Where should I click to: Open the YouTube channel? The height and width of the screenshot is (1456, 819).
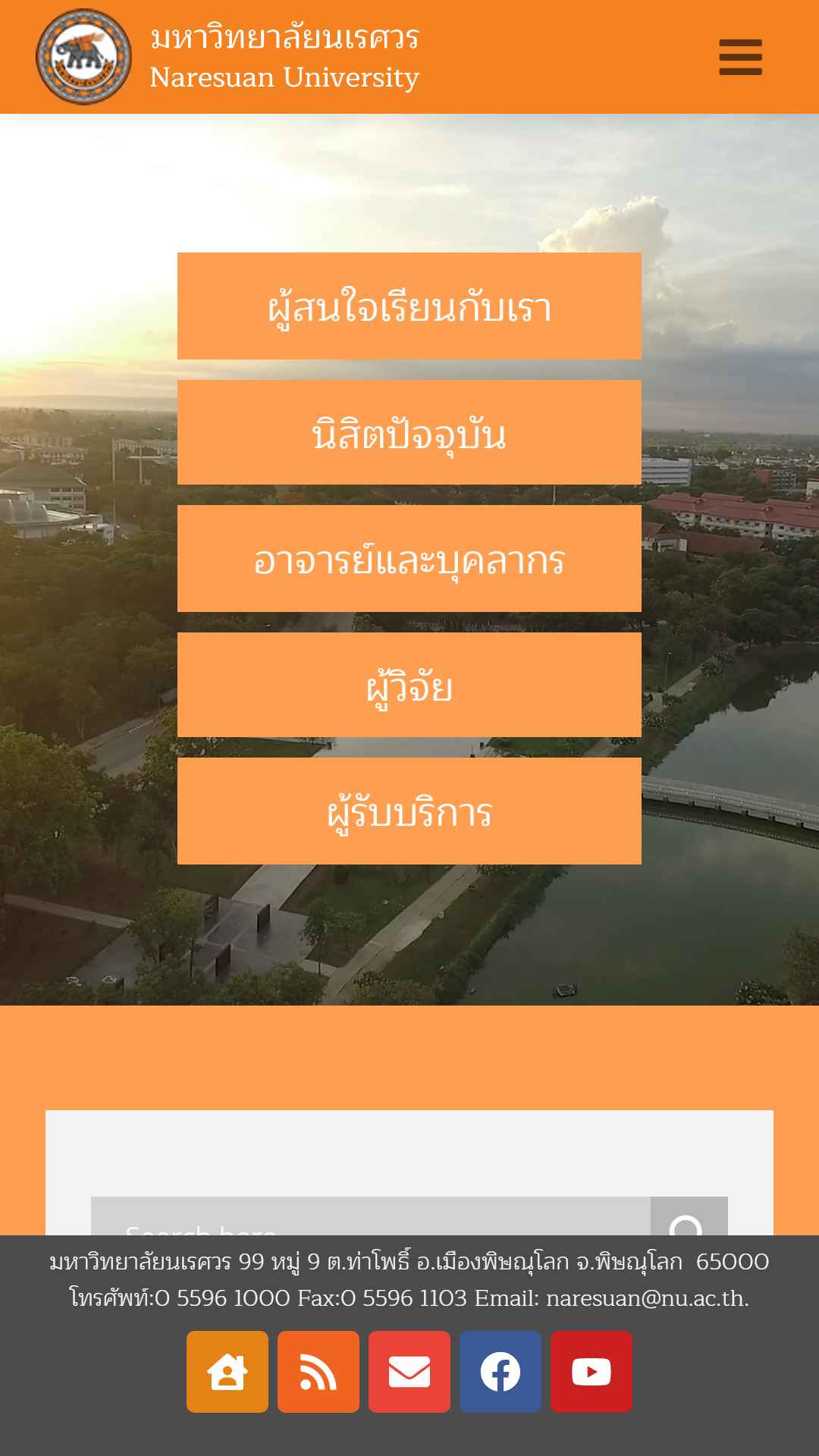coord(591,1372)
